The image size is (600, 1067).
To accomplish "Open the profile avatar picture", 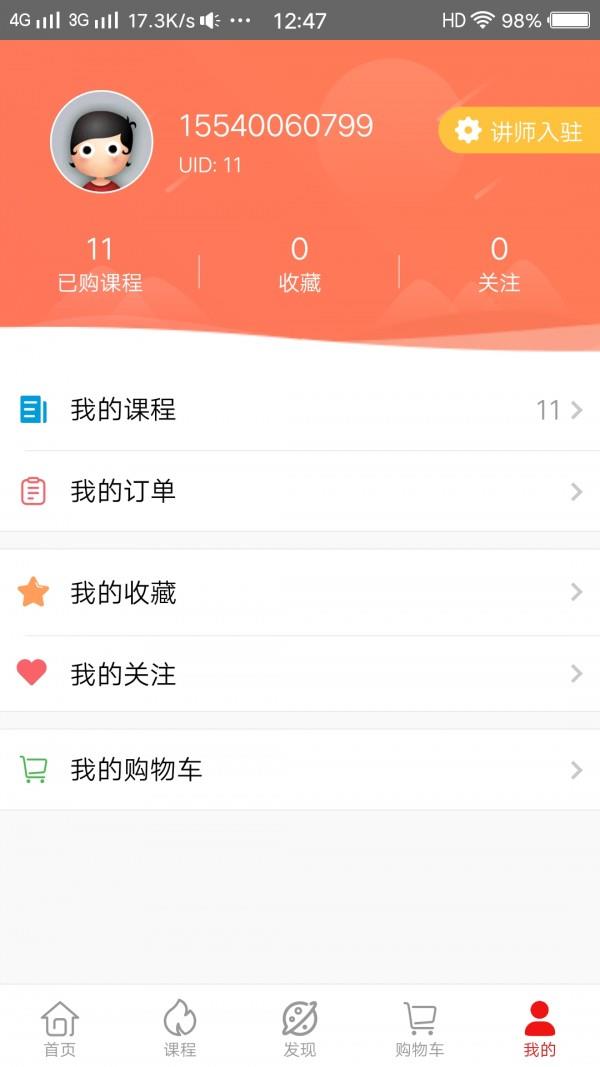I will (x=101, y=142).
